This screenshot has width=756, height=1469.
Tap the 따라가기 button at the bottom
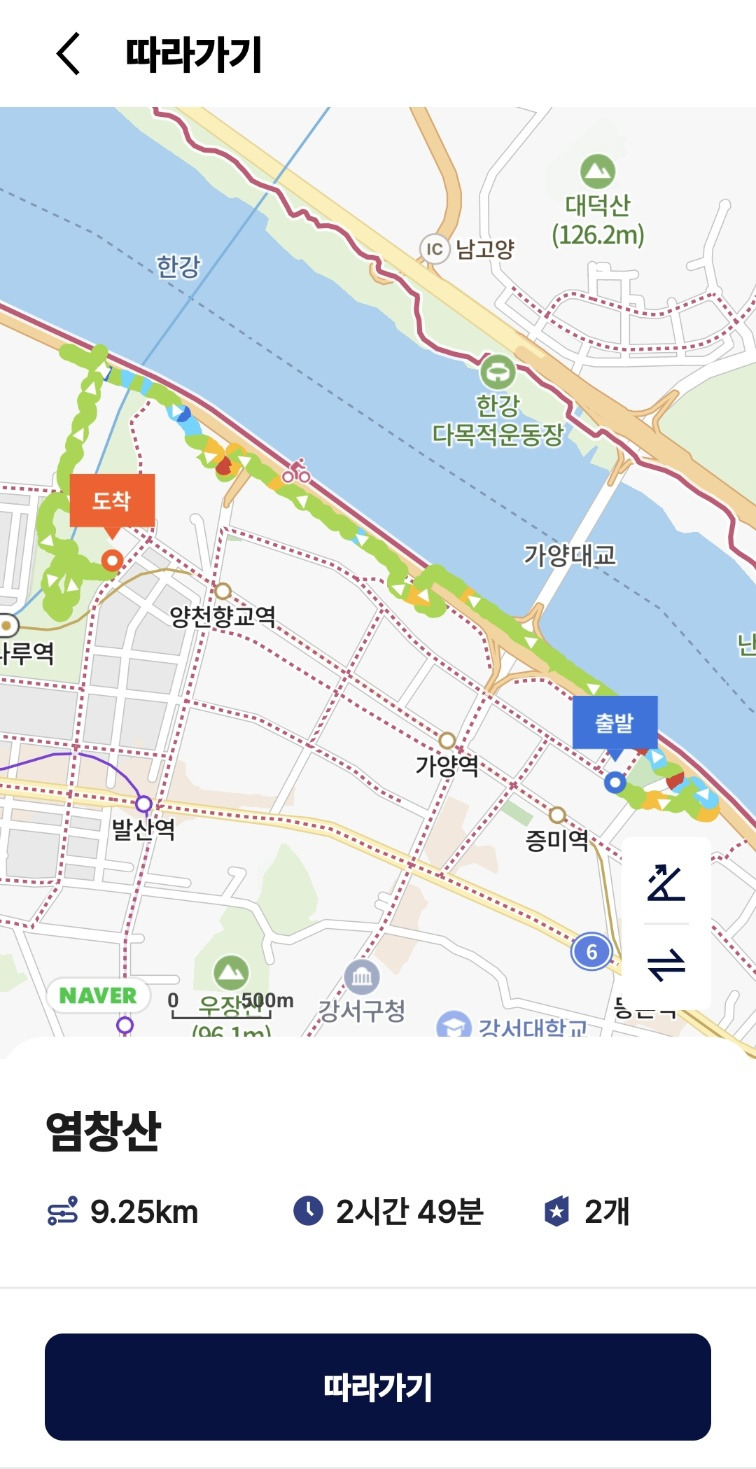378,1386
